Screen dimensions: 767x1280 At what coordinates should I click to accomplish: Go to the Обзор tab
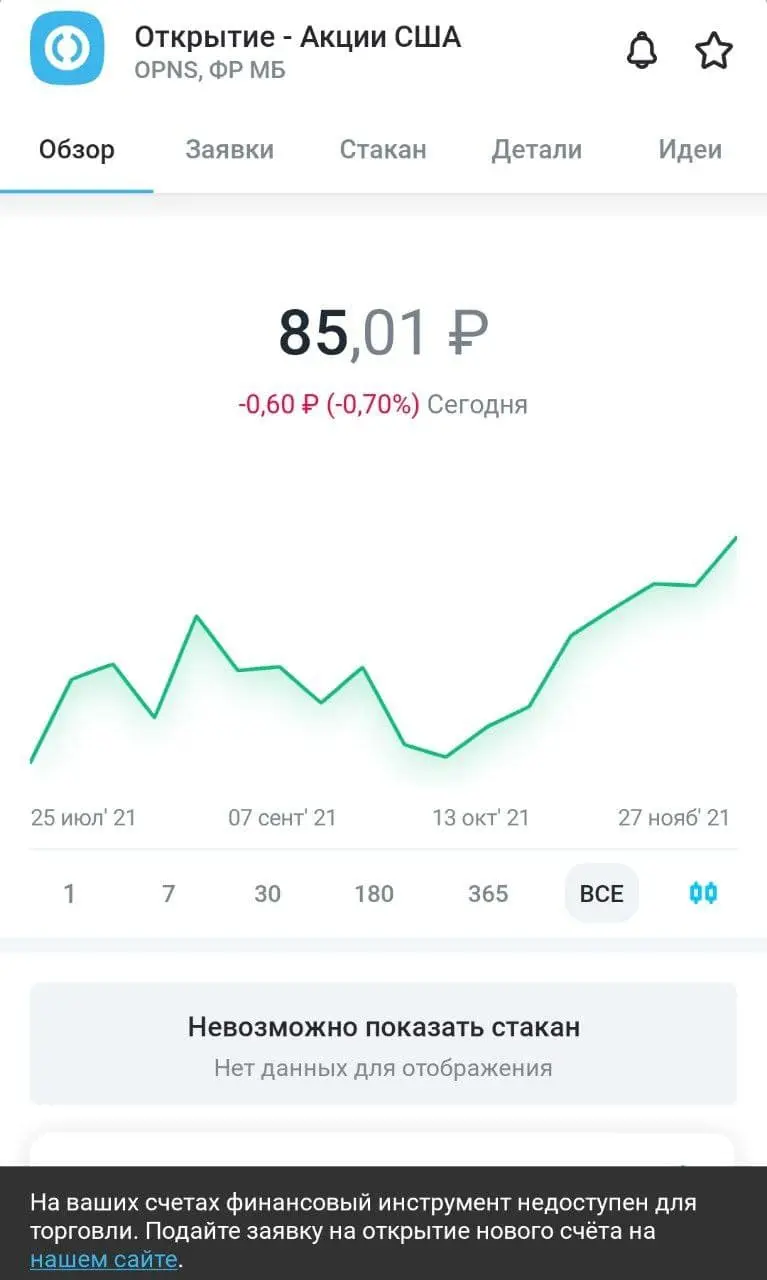77,150
